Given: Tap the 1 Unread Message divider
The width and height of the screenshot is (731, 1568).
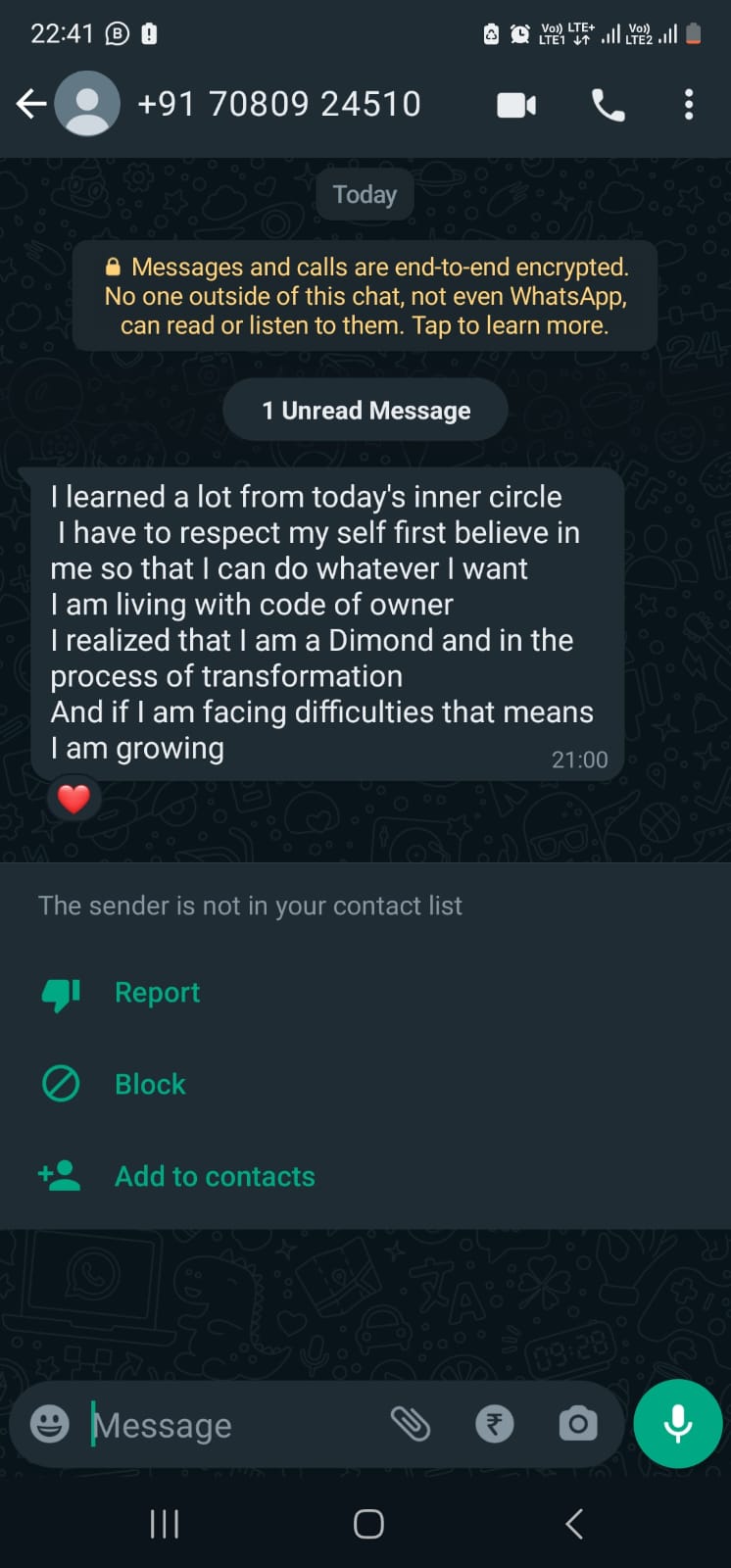Looking at the screenshot, I should 365,410.
